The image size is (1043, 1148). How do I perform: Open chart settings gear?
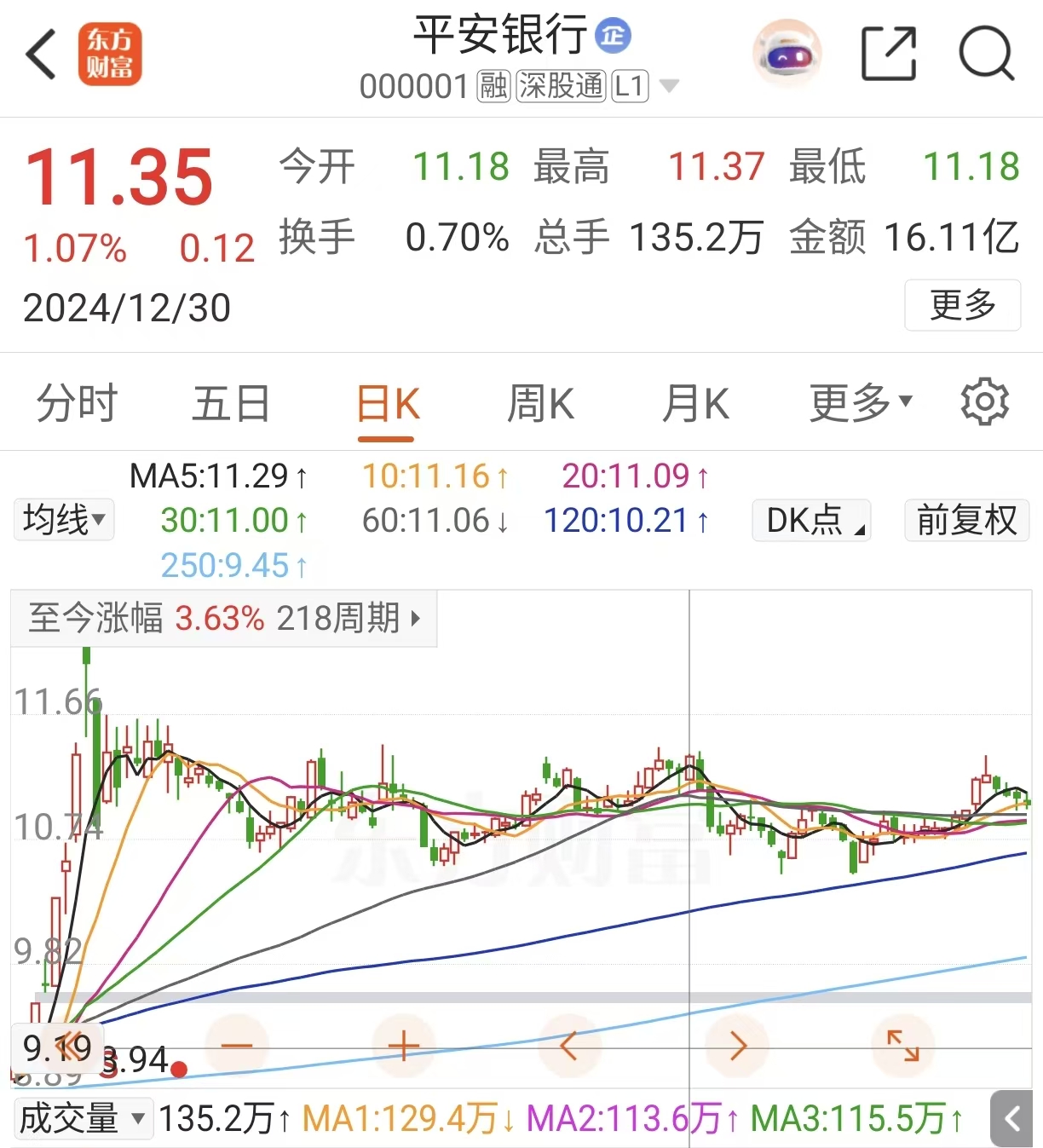tap(984, 402)
